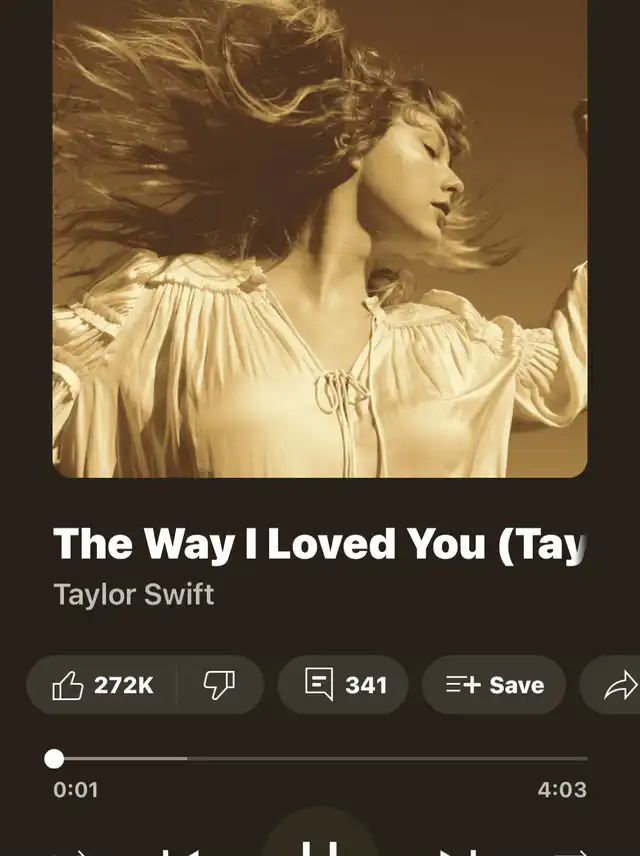The height and width of the screenshot is (856, 640).
Task: Tap the playback progress bar
Action: [x=321, y=759]
